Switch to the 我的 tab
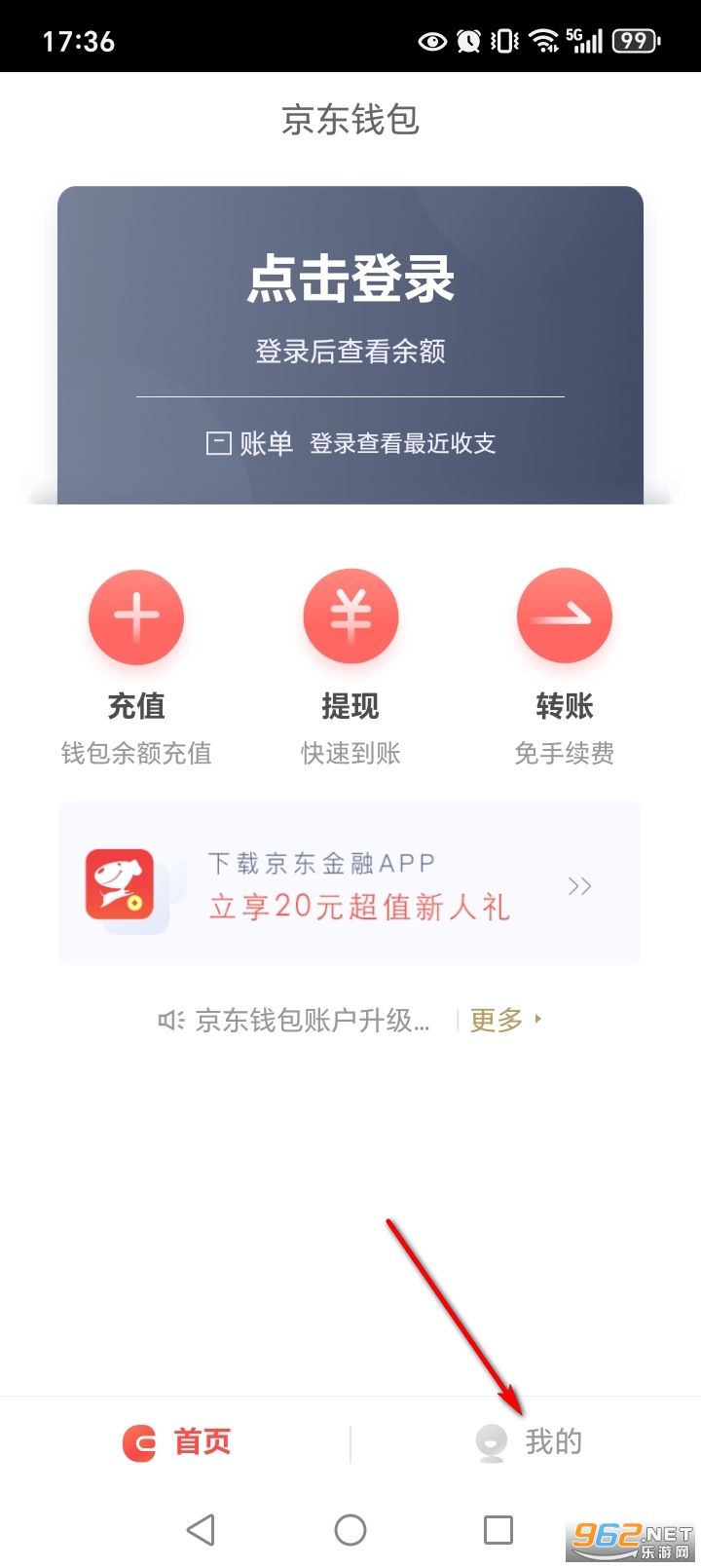Image resolution: width=701 pixels, height=1568 pixels. pos(531,1441)
